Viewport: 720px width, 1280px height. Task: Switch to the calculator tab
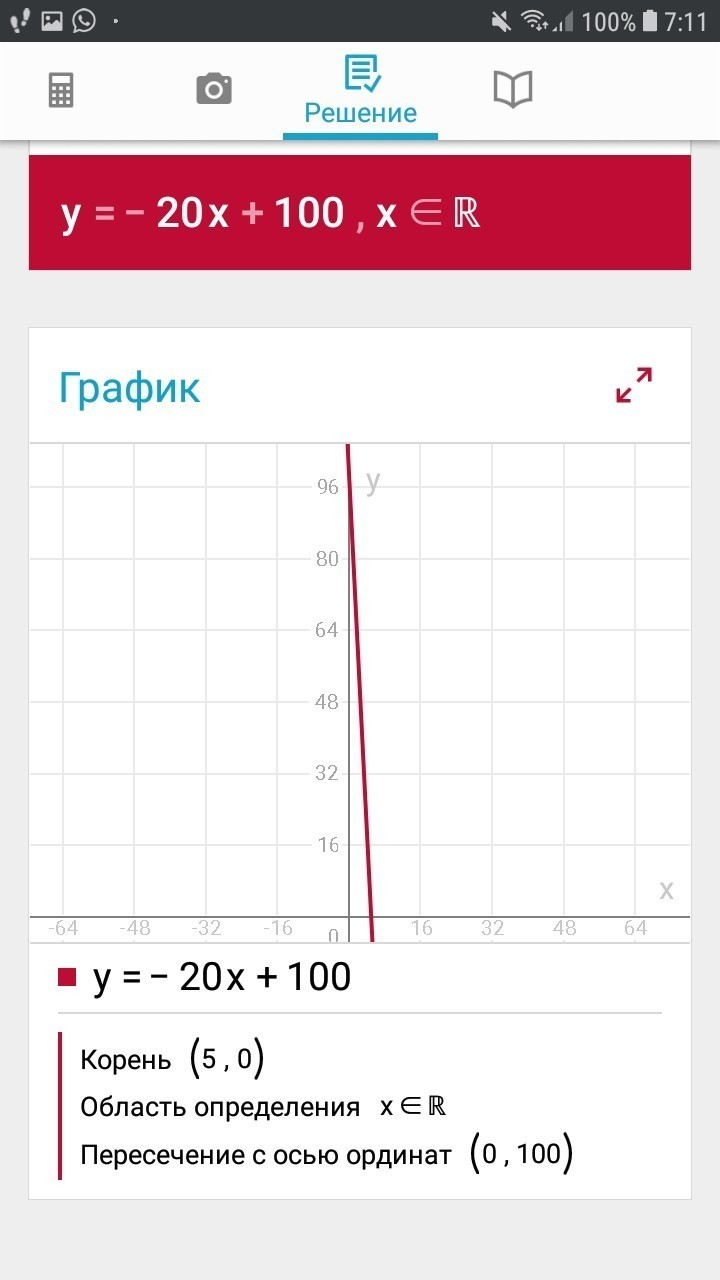tap(61, 90)
